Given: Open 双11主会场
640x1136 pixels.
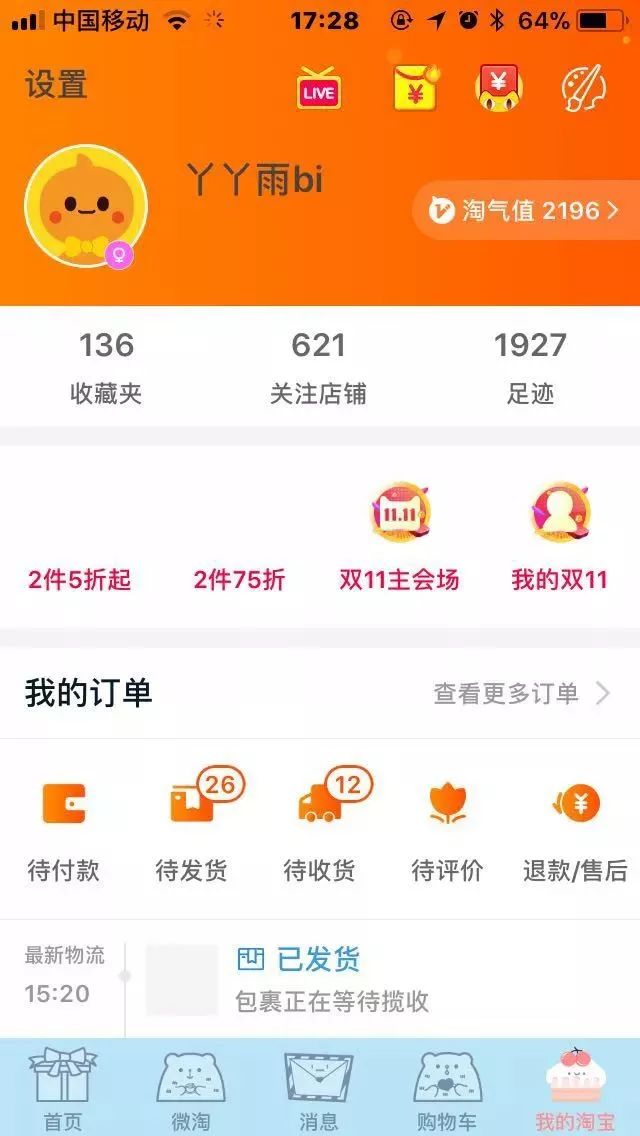Looking at the screenshot, I should coord(399,538).
